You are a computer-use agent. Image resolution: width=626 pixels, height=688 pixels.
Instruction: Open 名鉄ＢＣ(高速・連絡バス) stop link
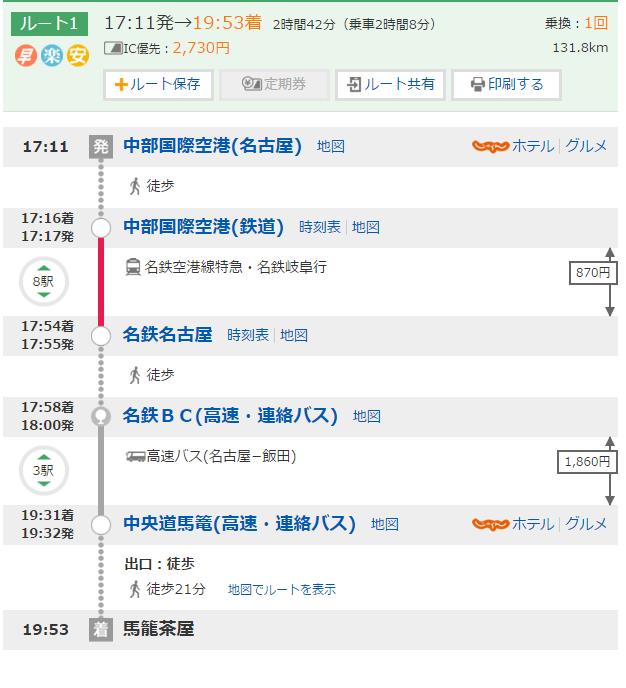tap(230, 416)
